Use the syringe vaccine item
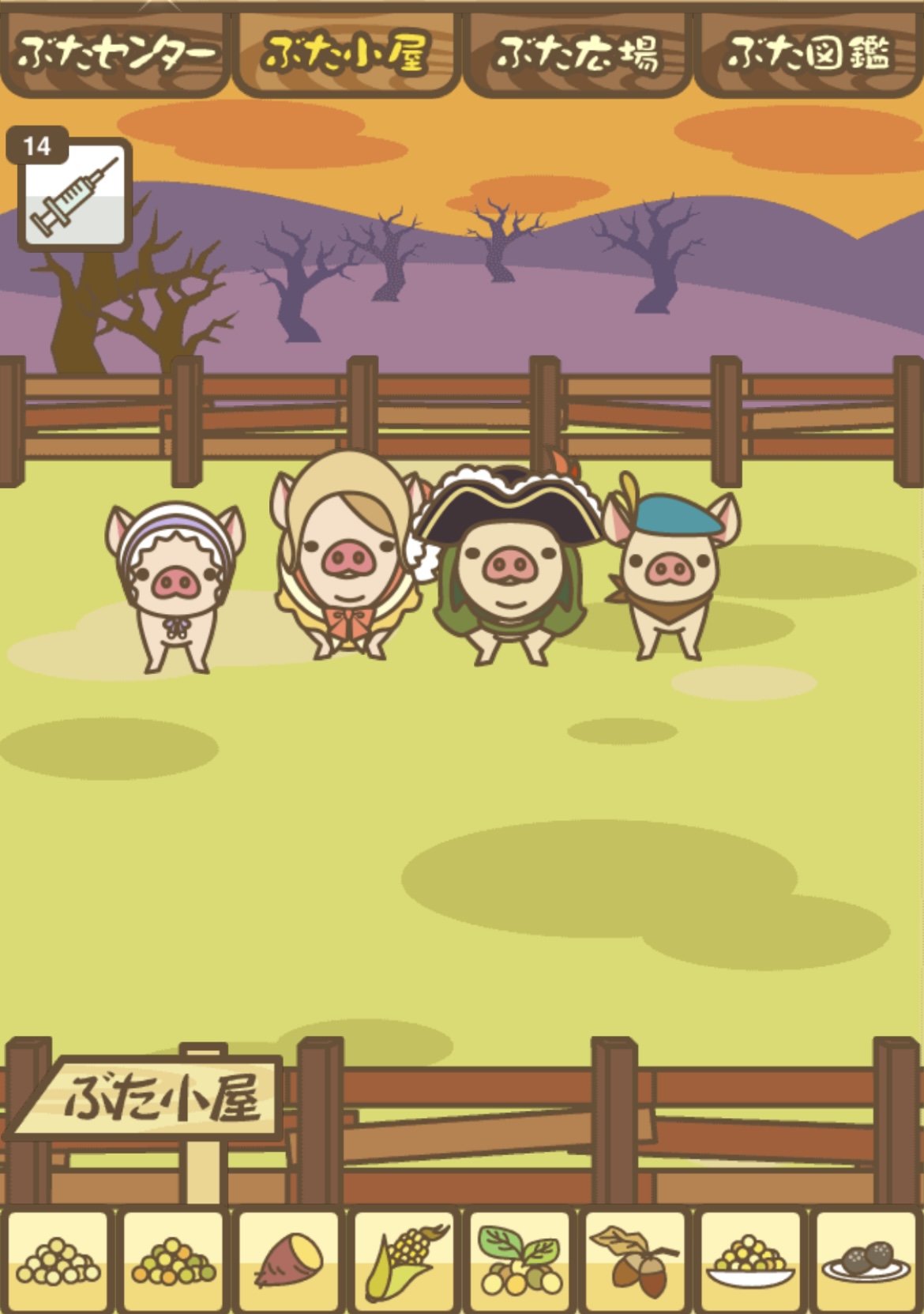 click(74, 194)
